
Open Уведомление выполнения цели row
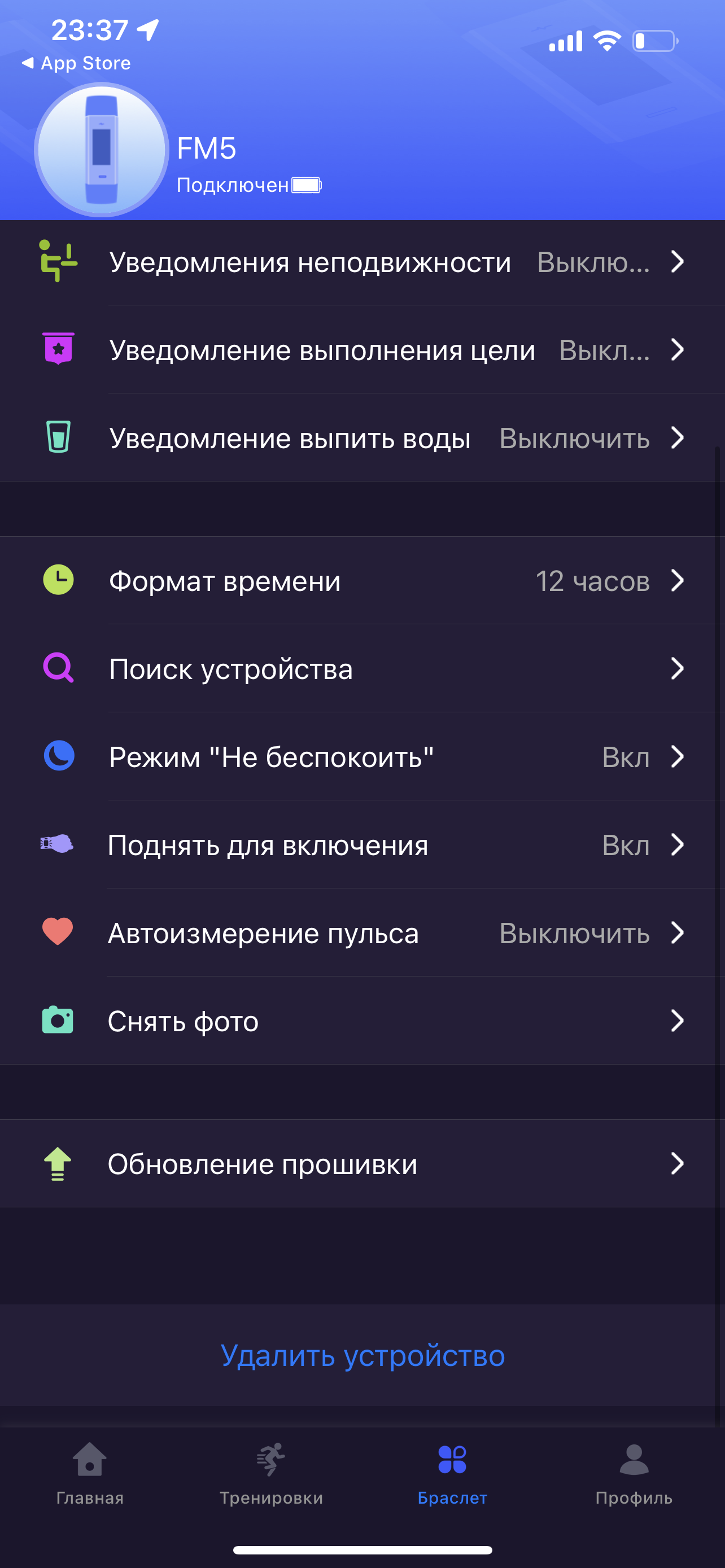coord(362,350)
